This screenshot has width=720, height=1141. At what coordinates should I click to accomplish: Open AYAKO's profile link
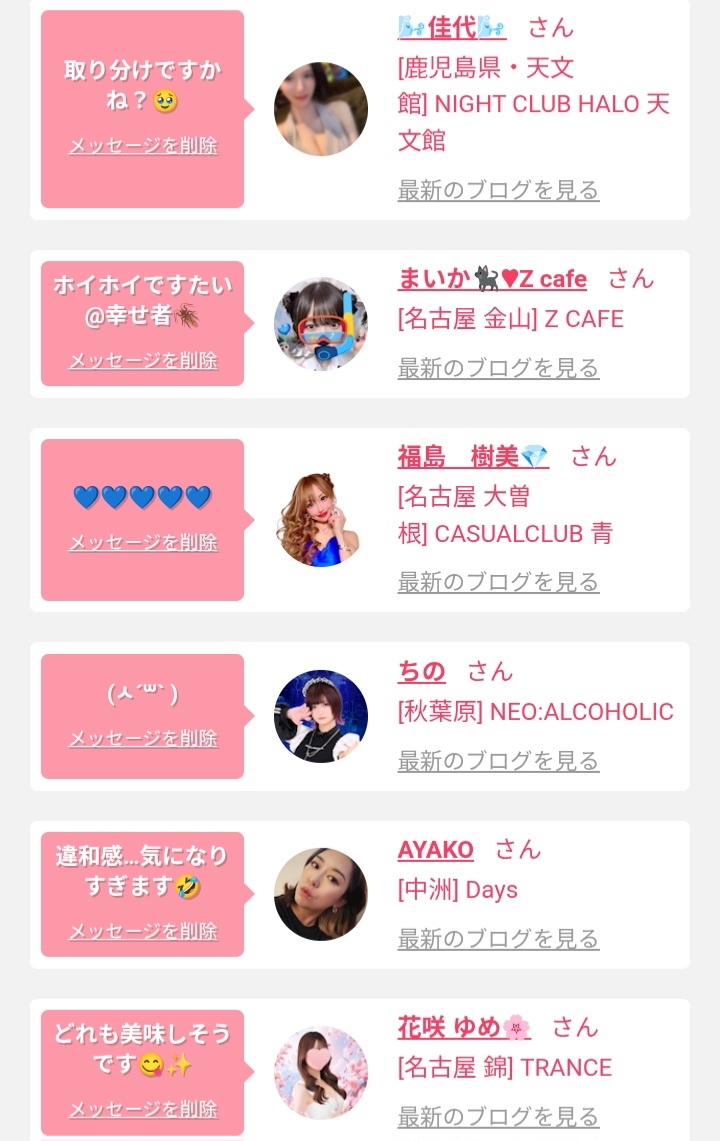[x=435, y=850]
